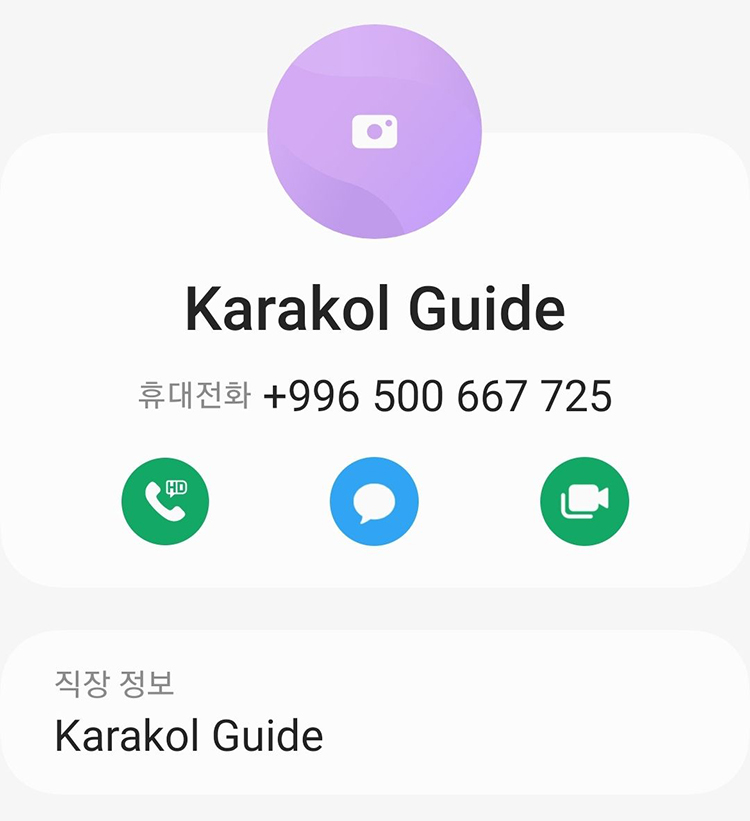Screen dimensions: 750x821
Task: Send a message to Karakol Guide
Action: point(374,501)
